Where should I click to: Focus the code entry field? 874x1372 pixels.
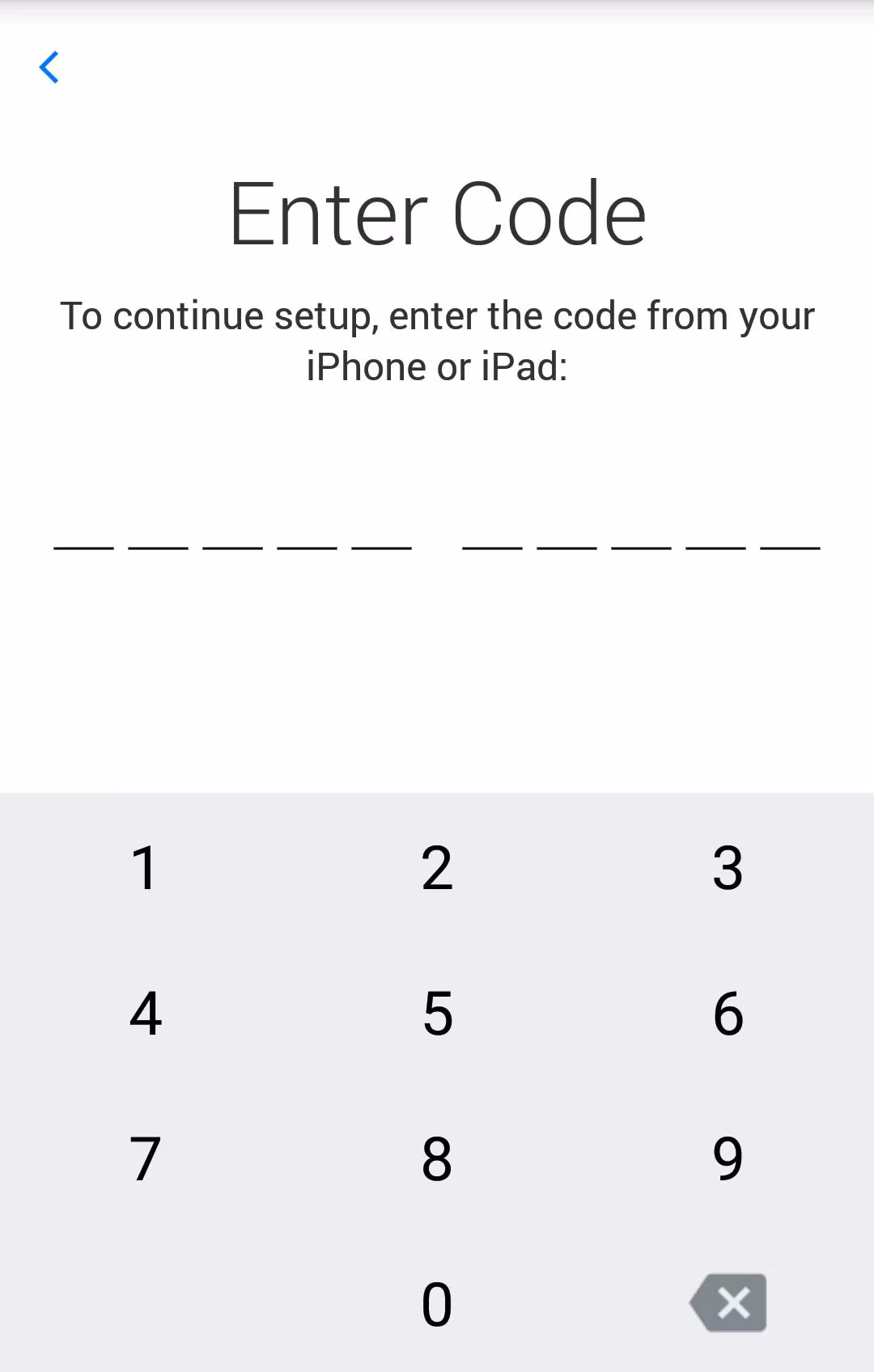(437, 534)
